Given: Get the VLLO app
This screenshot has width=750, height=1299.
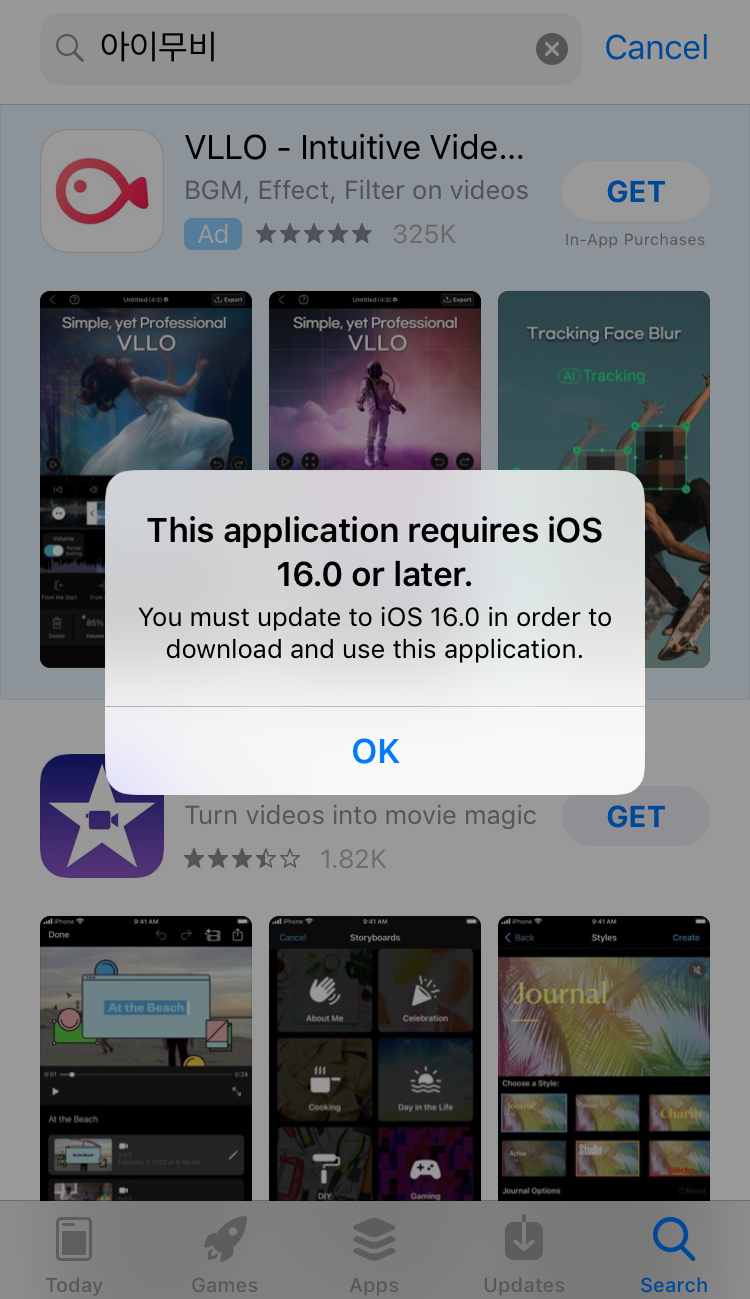Looking at the screenshot, I should tap(636, 191).
